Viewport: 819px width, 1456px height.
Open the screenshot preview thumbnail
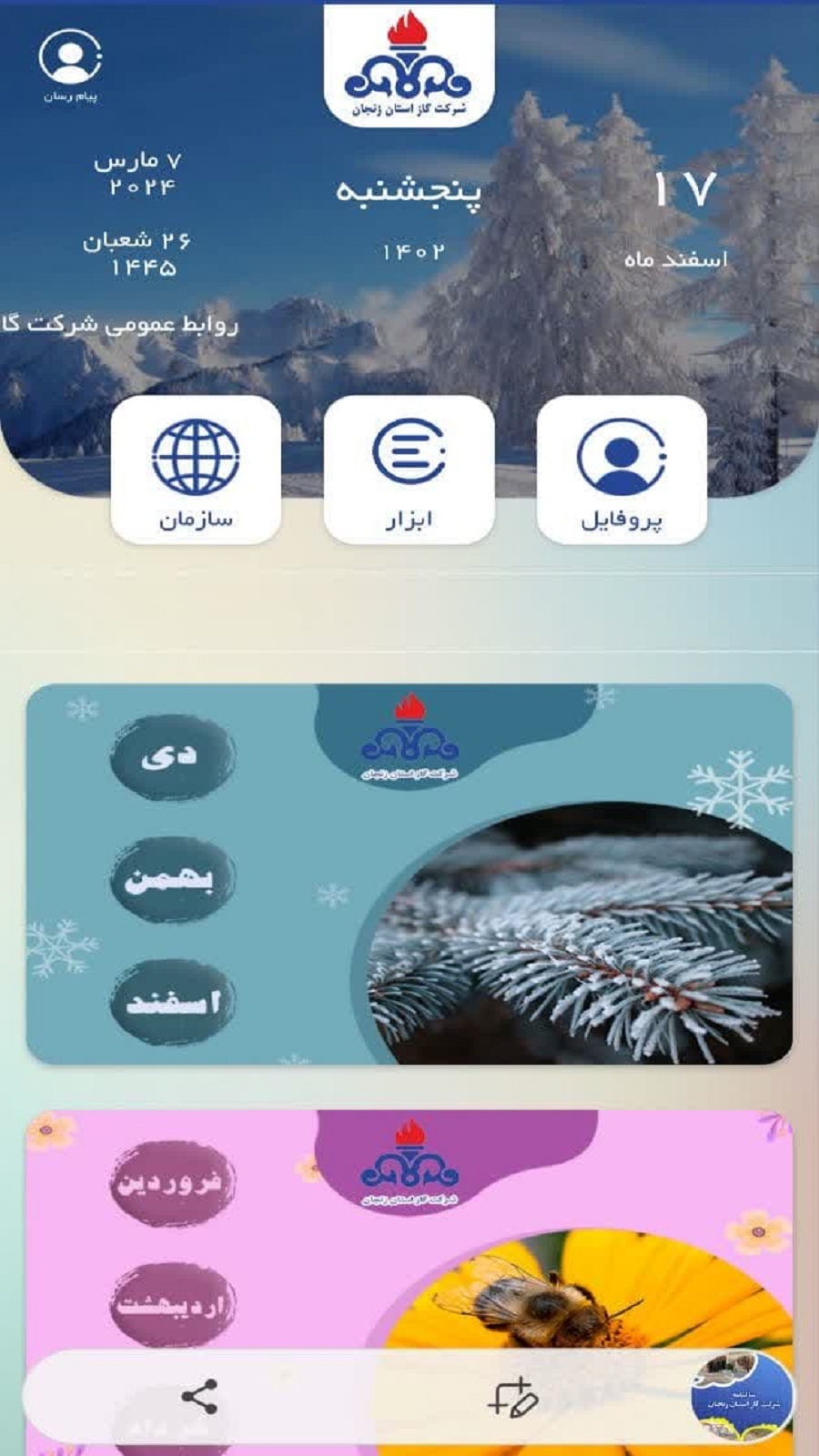tap(742, 1398)
